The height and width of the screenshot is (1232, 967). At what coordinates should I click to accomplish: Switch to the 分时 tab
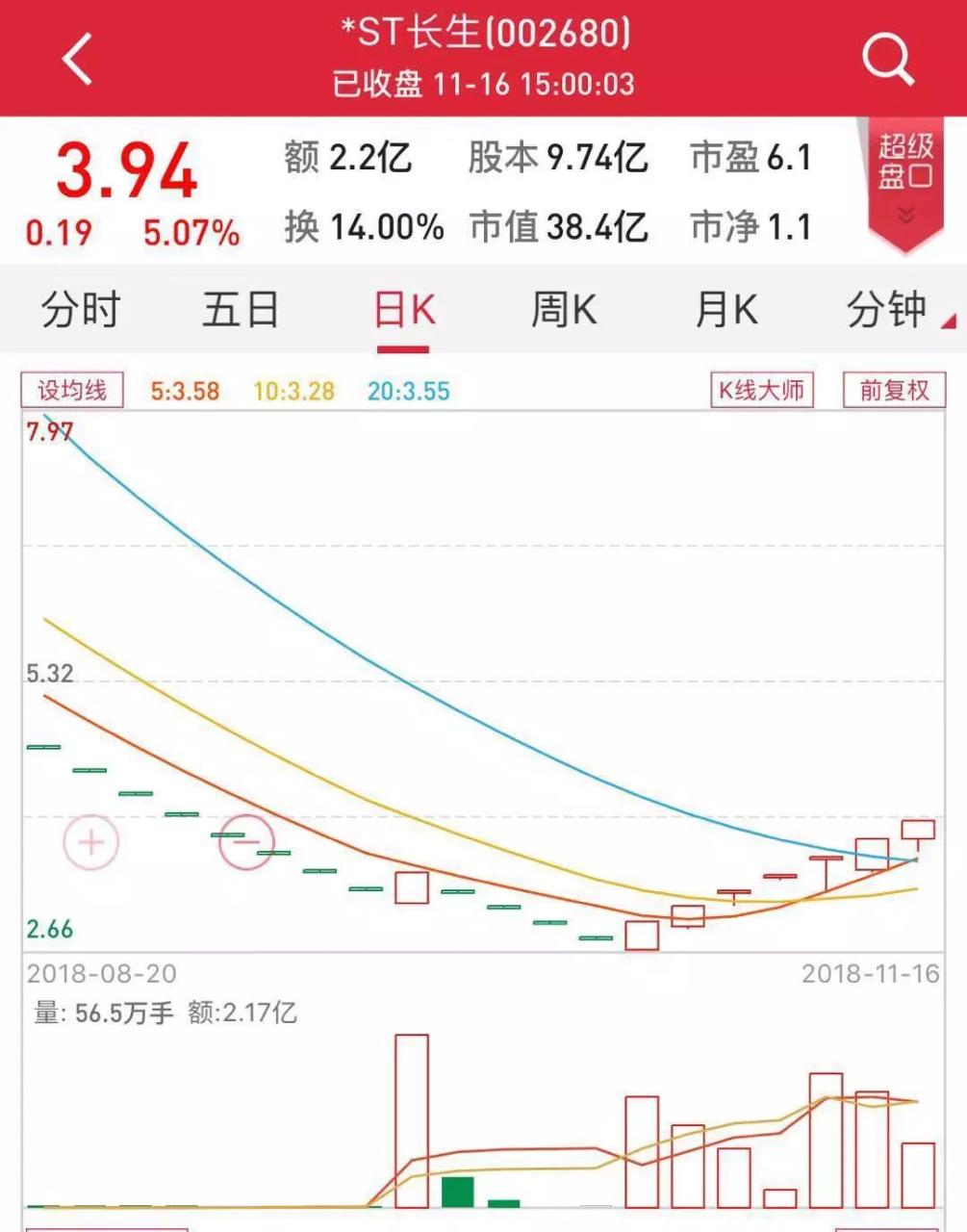tap(81, 311)
